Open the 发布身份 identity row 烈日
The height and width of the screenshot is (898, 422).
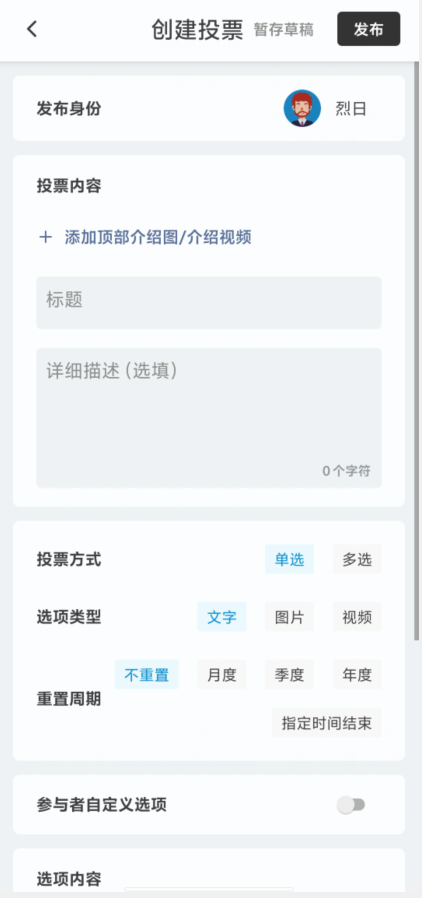(x=209, y=108)
